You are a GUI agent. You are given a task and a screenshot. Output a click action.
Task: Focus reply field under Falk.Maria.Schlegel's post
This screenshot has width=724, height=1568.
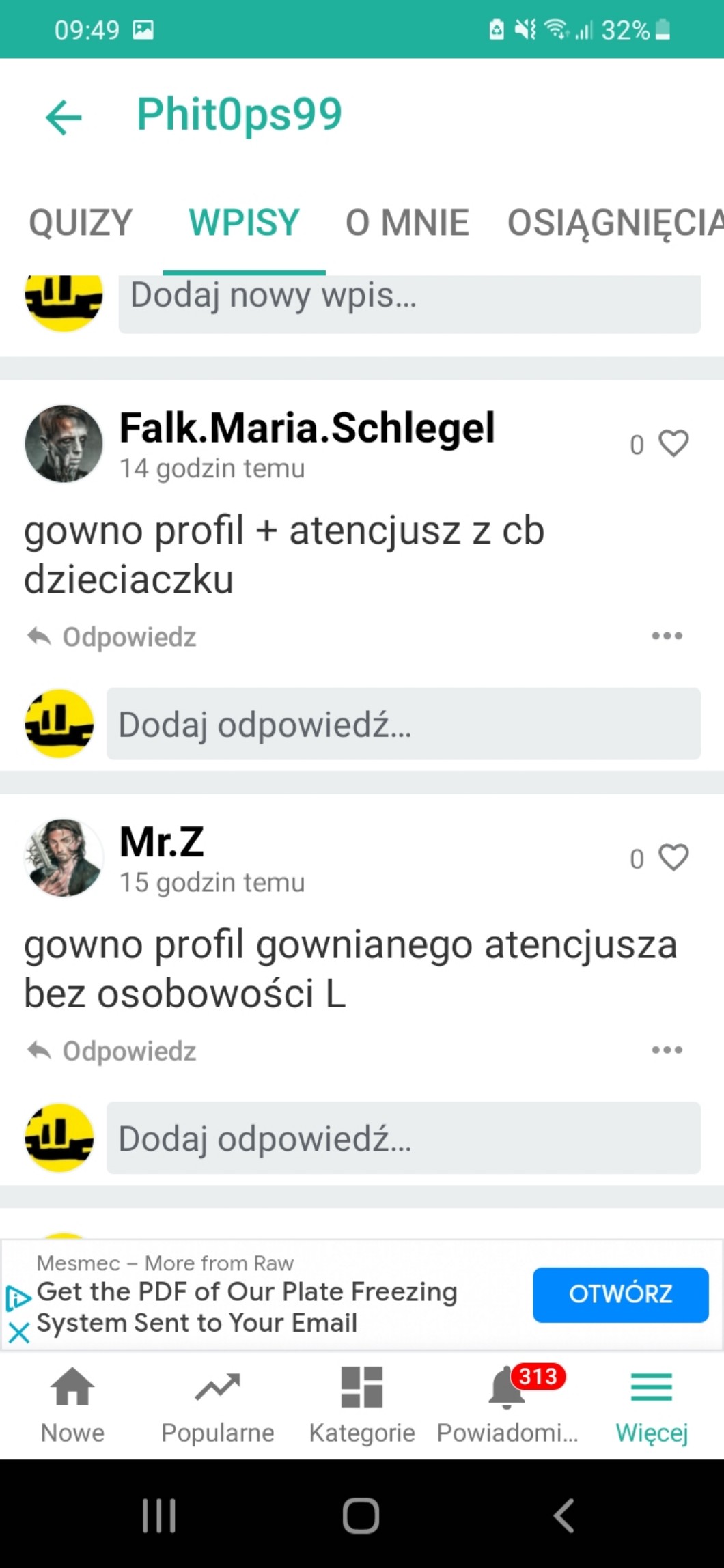403,724
